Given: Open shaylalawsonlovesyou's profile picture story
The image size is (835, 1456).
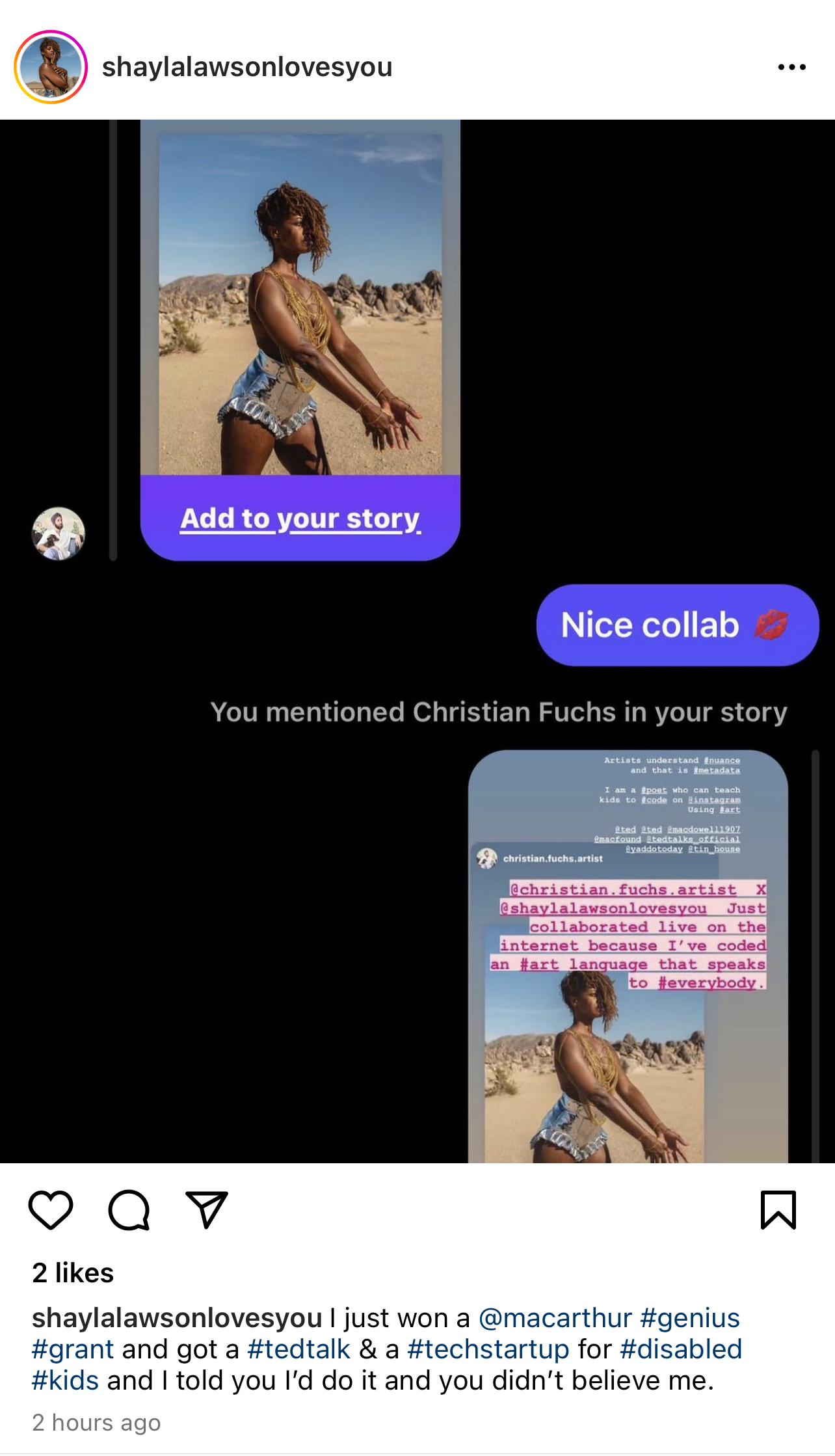Looking at the screenshot, I should pyautogui.click(x=51, y=67).
